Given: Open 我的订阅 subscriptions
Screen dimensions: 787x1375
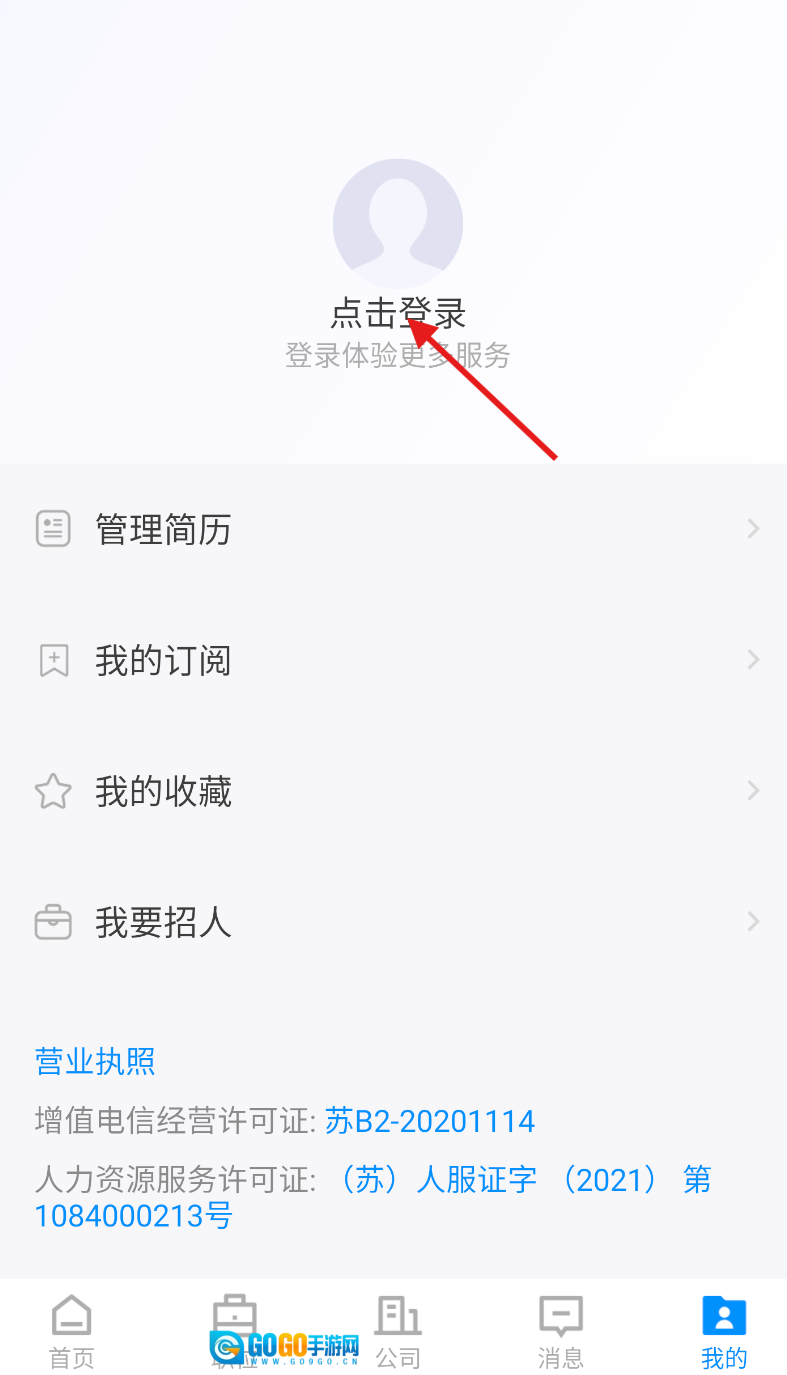Looking at the screenshot, I should click(393, 660).
